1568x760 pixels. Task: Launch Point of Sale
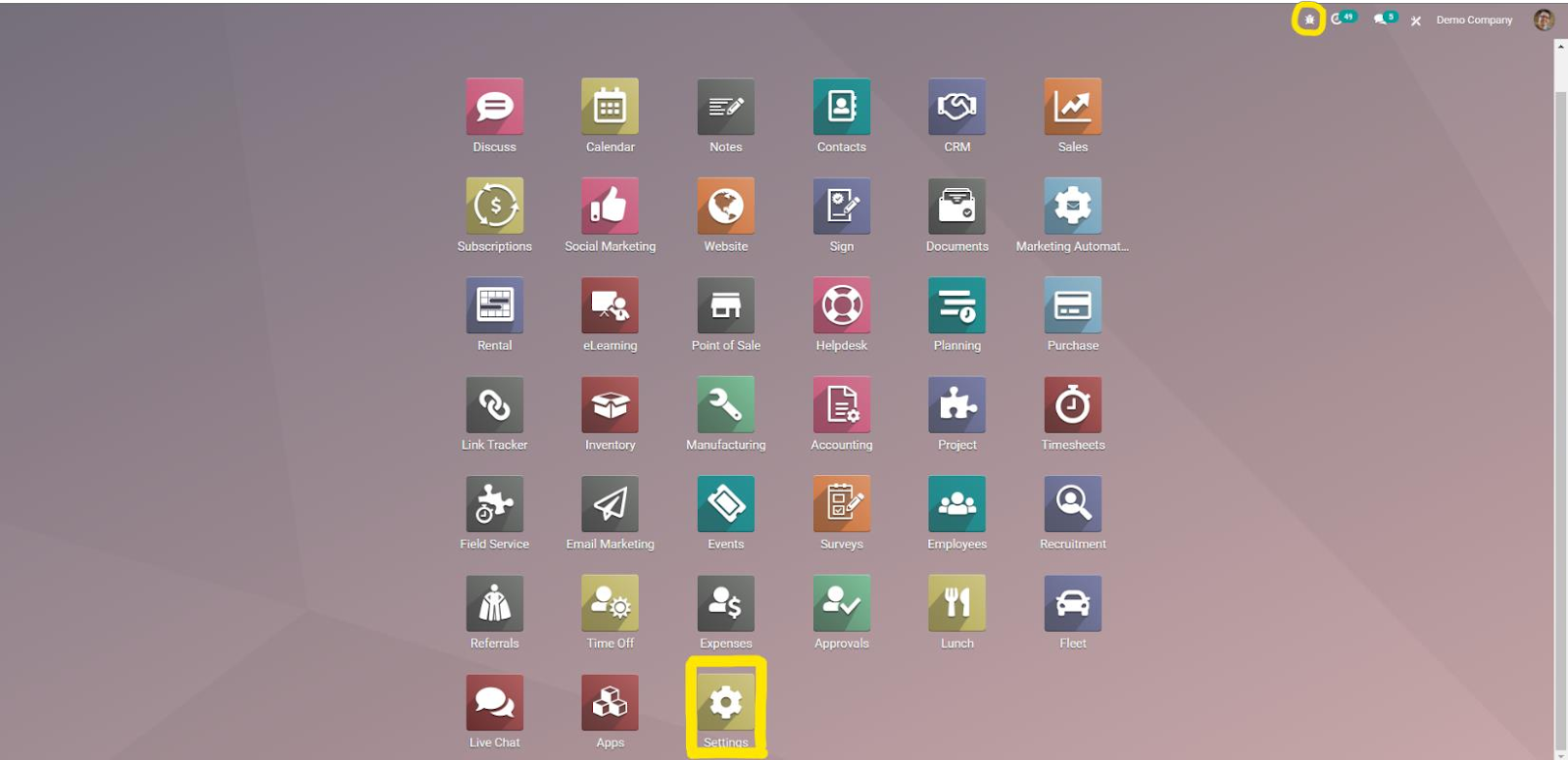click(725, 306)
